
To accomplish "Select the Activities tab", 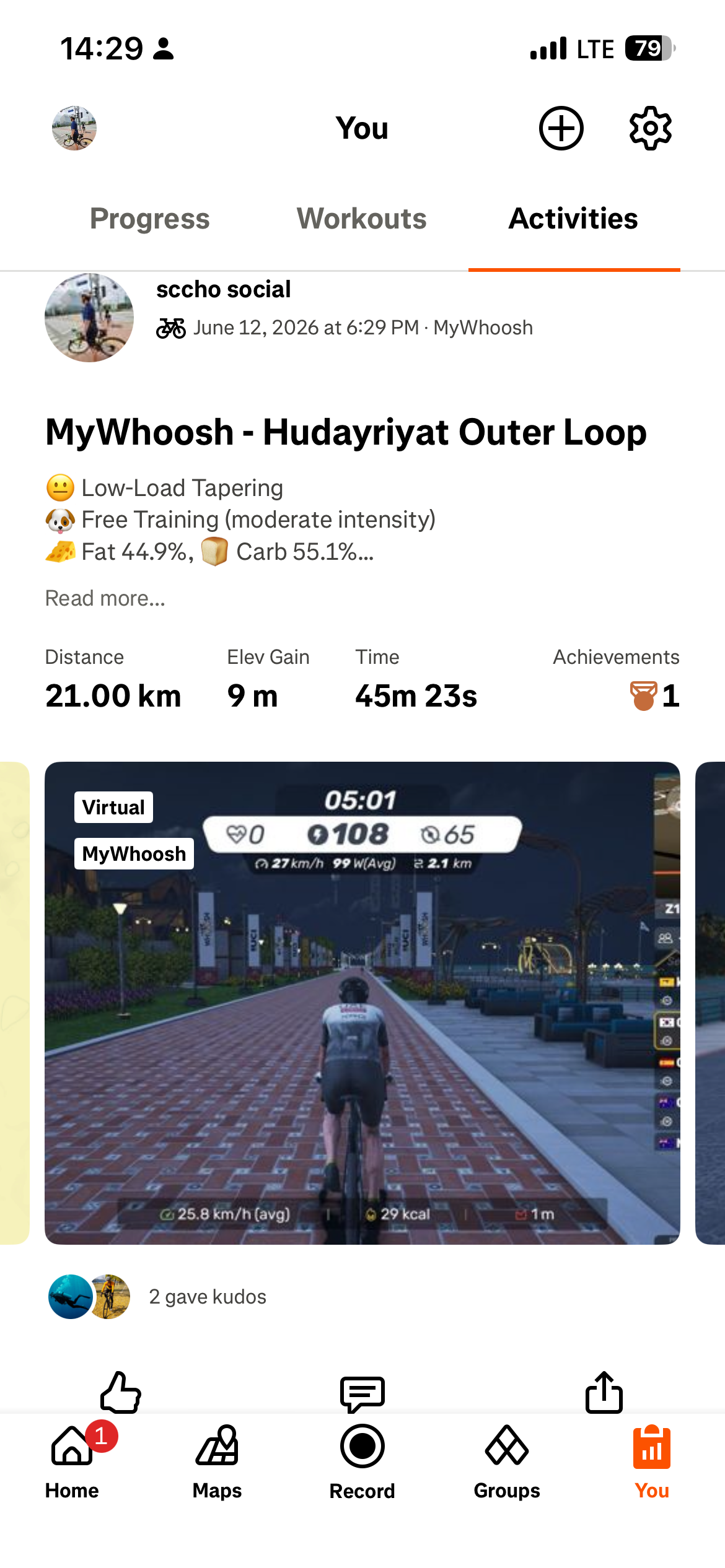I will point(573,219).
